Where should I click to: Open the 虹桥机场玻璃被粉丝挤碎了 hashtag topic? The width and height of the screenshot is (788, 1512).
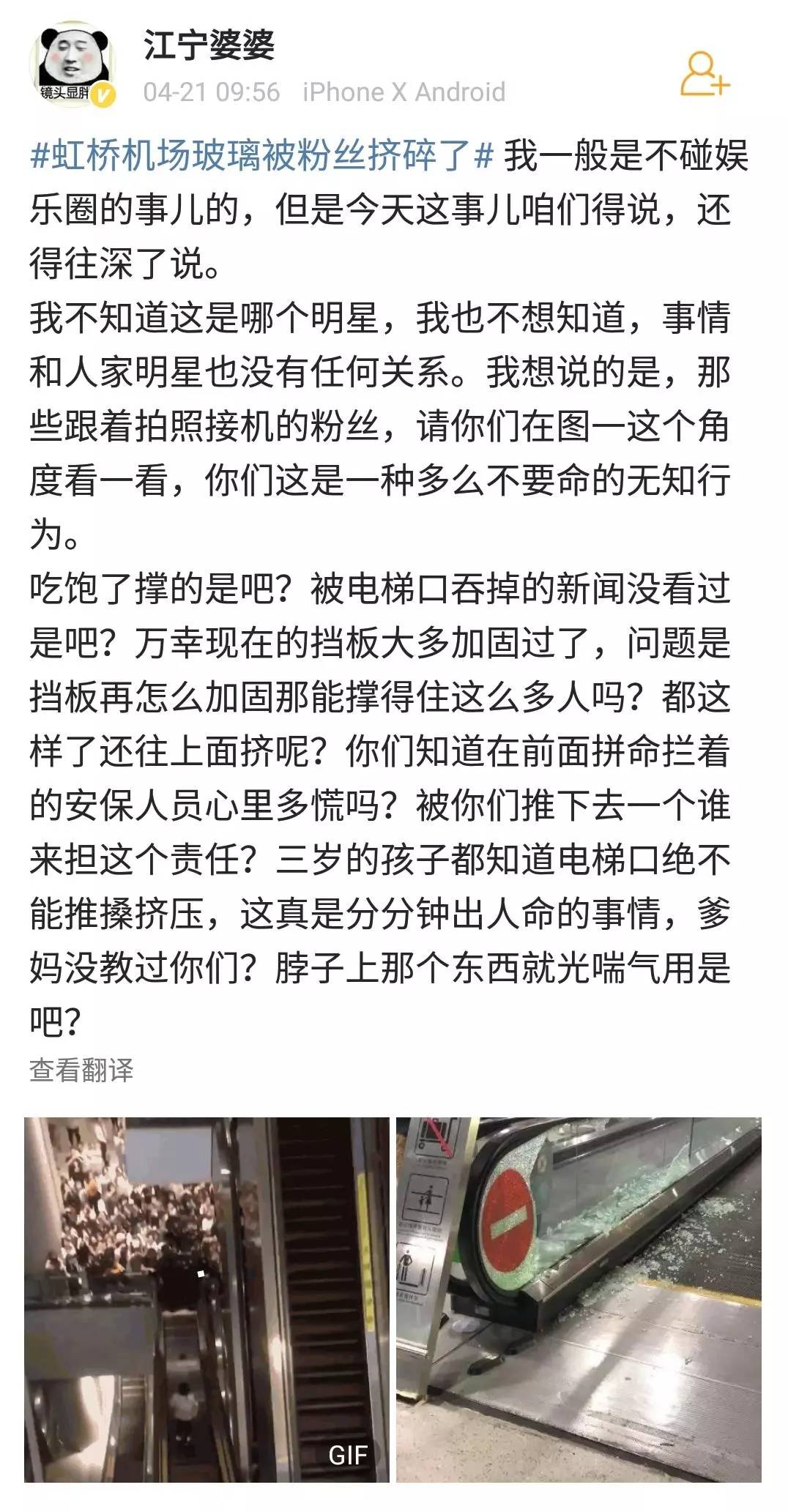(x=261, y=157)
